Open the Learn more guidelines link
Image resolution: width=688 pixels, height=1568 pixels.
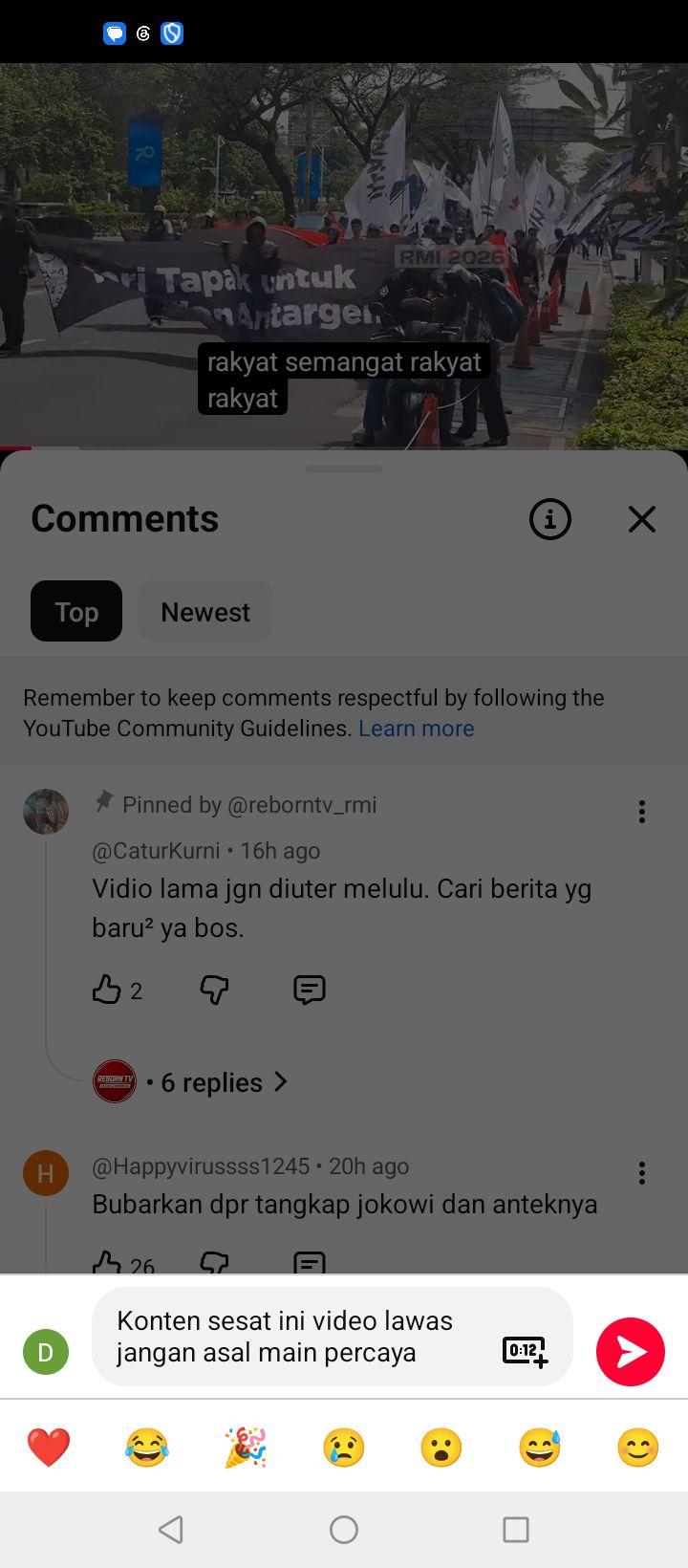click(417, 729)
